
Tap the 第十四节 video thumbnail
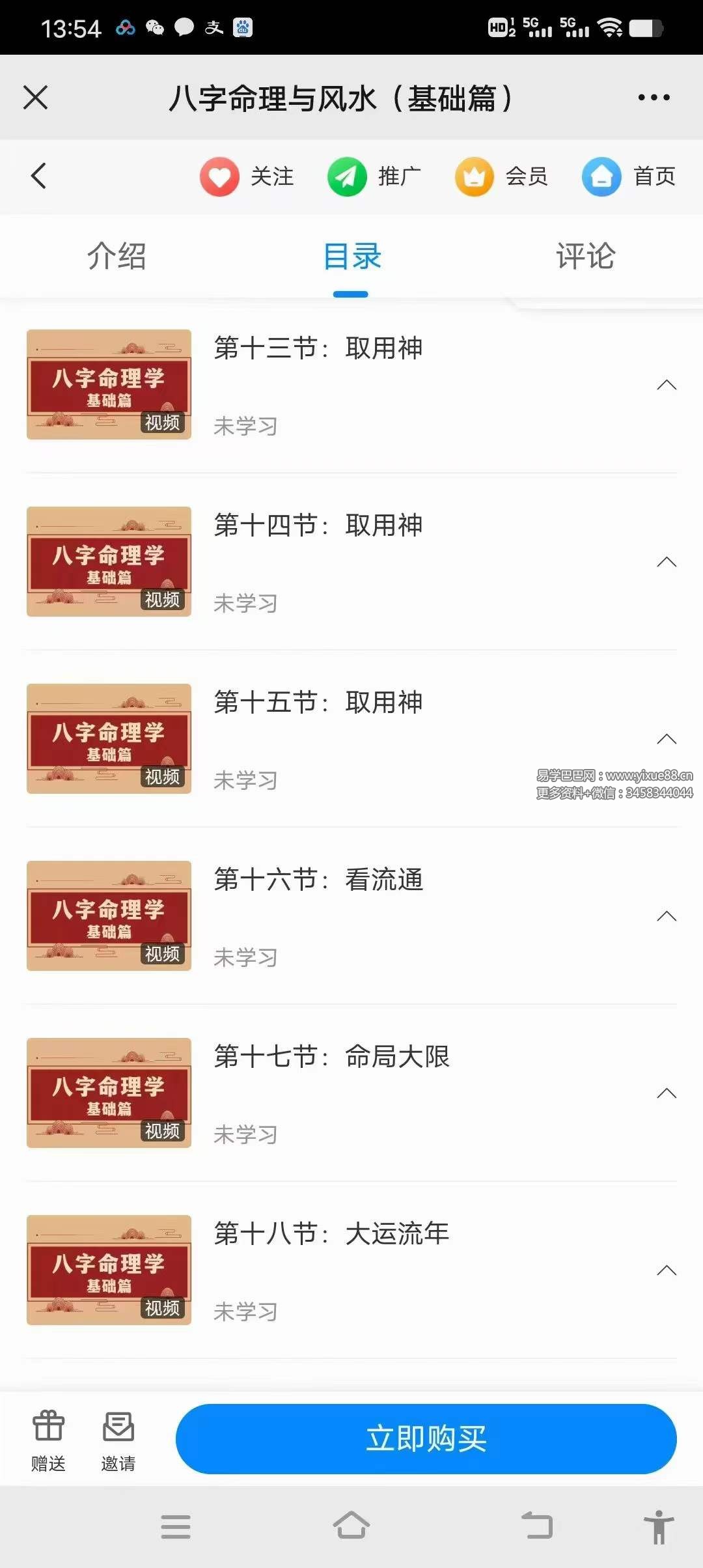[108, 560]
